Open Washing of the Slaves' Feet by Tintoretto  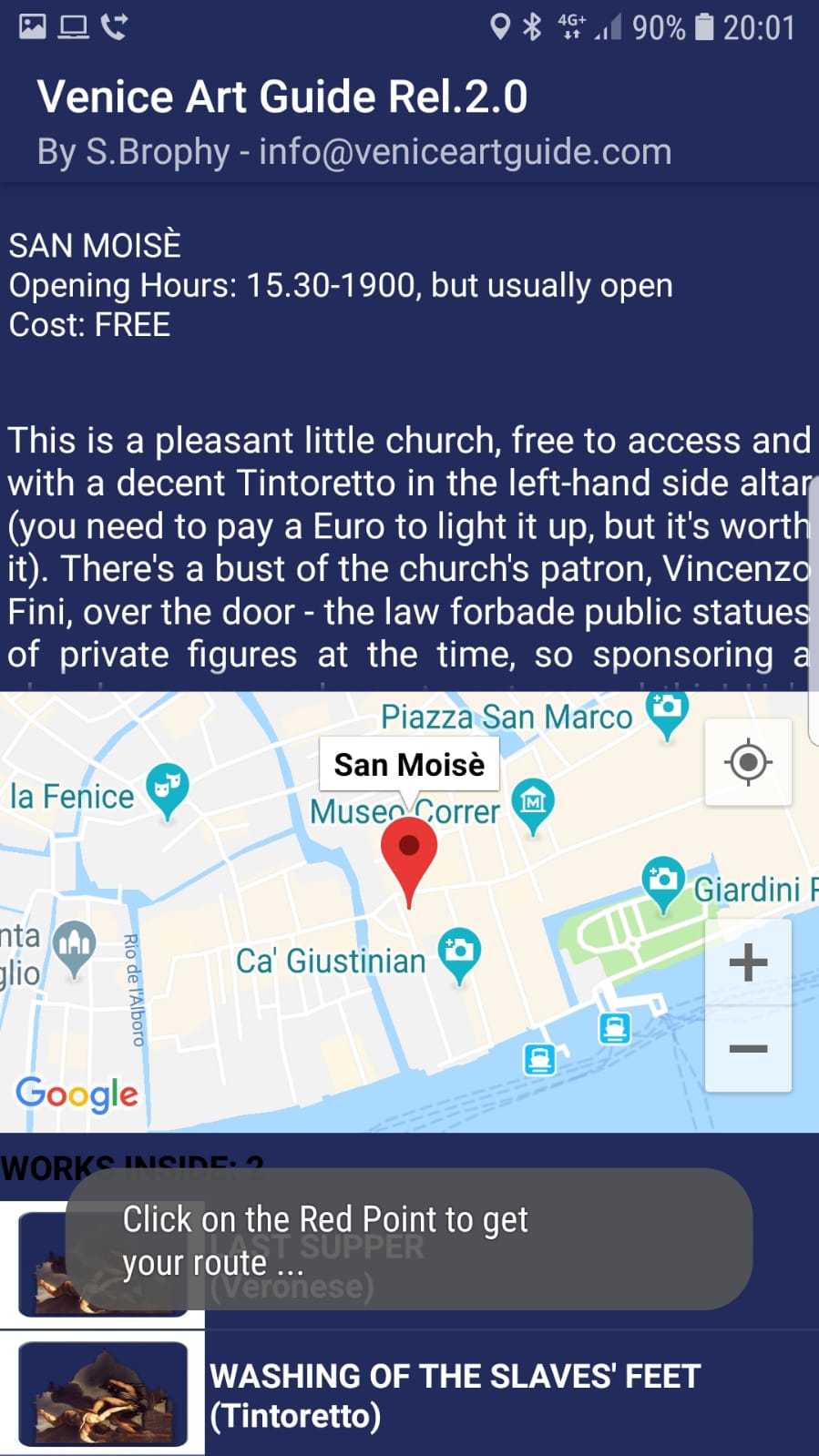click(x=454, y=1394)
